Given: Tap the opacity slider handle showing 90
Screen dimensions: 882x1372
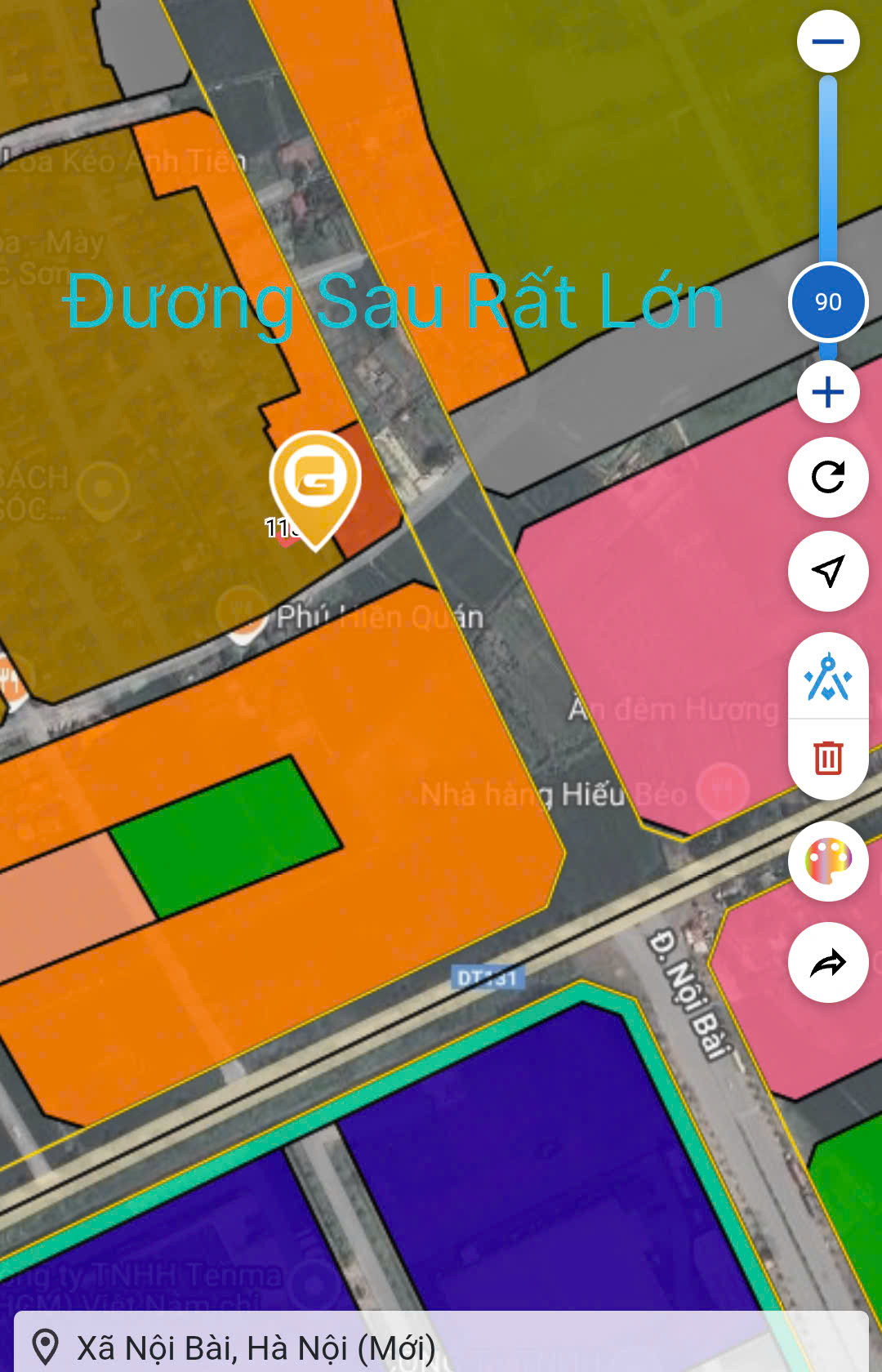Looking at the screenshot, I should (828, 302).
